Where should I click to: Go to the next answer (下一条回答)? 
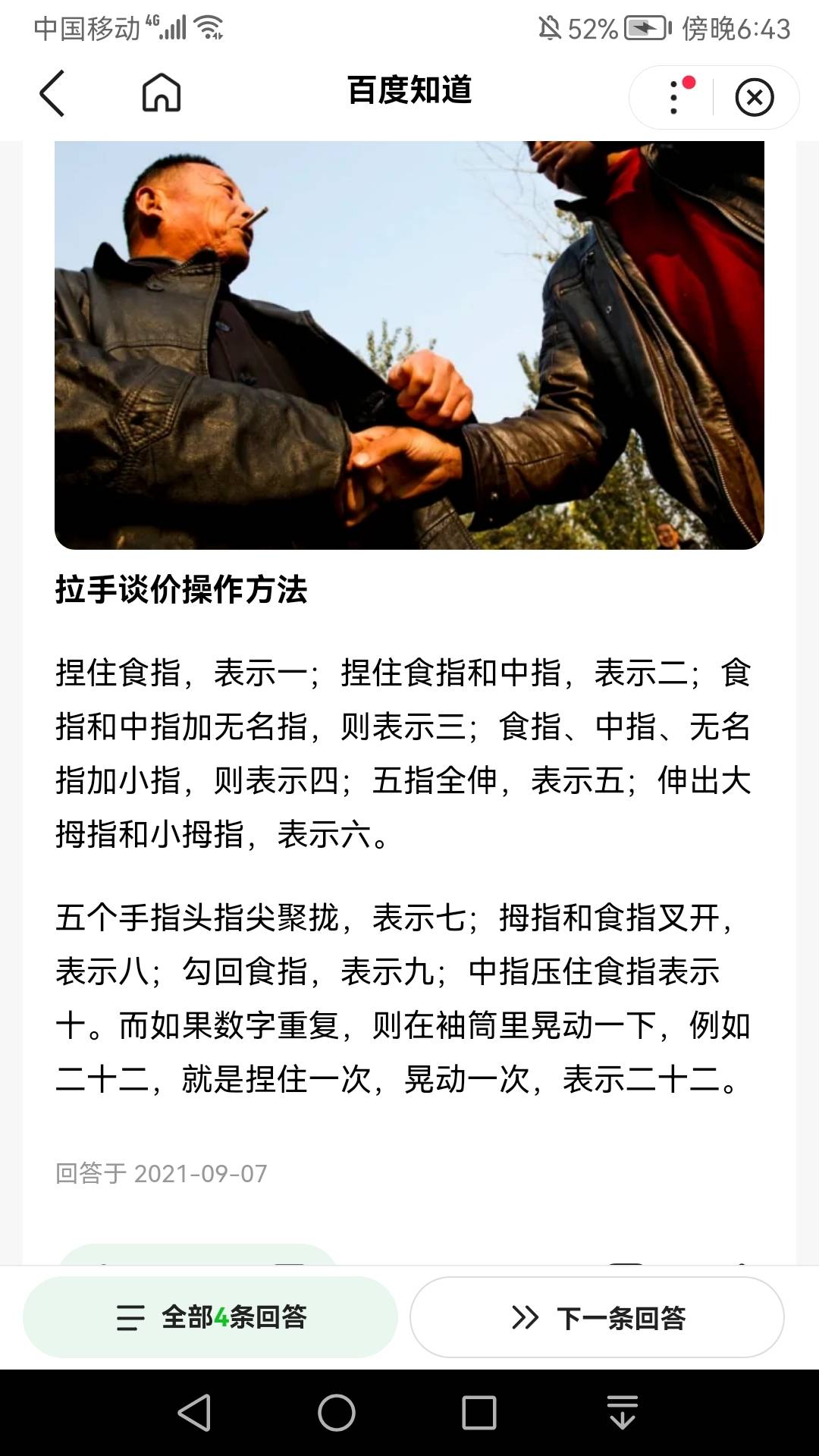pos(597,1317)
